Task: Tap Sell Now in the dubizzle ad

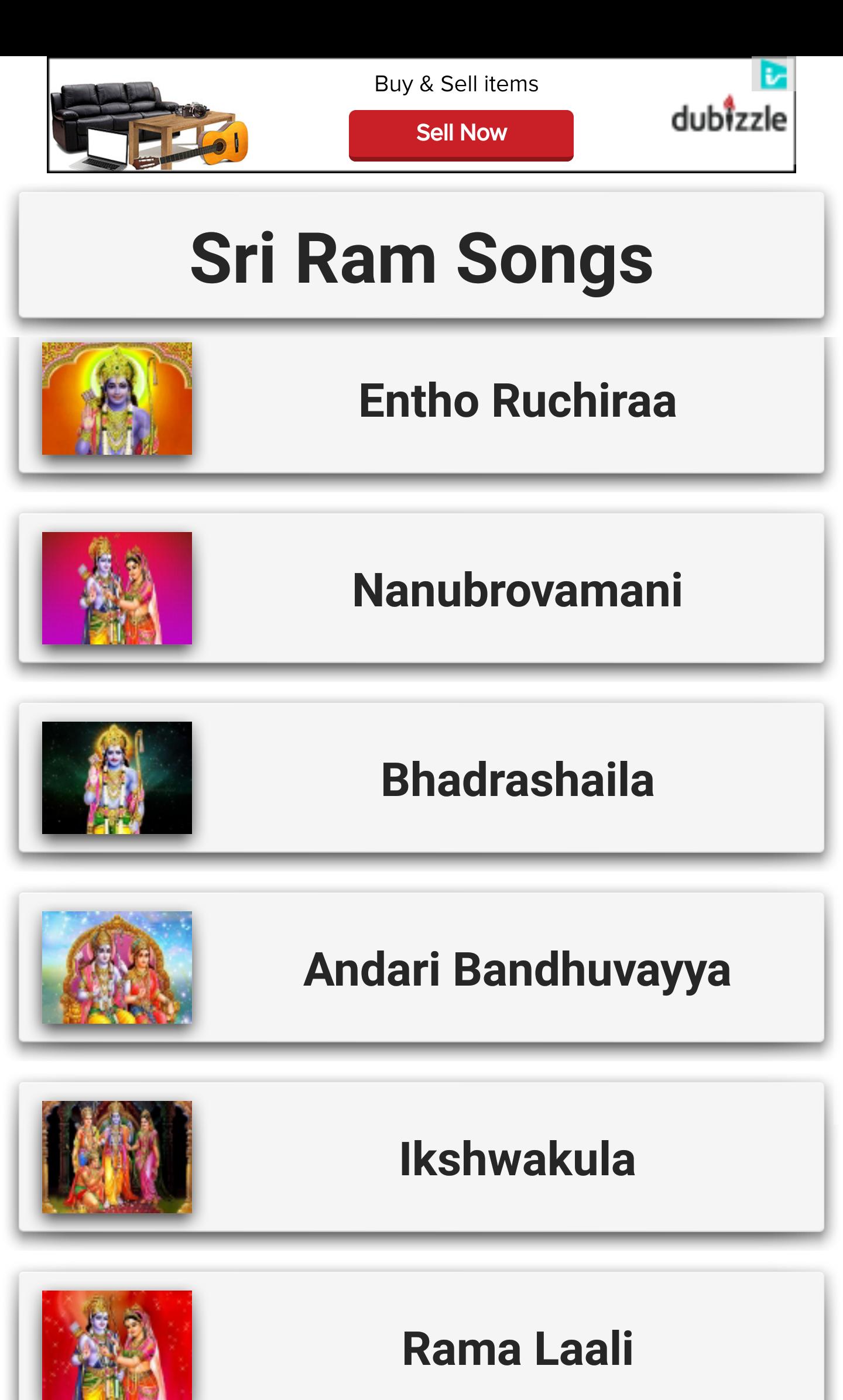Action: point(461,134)
